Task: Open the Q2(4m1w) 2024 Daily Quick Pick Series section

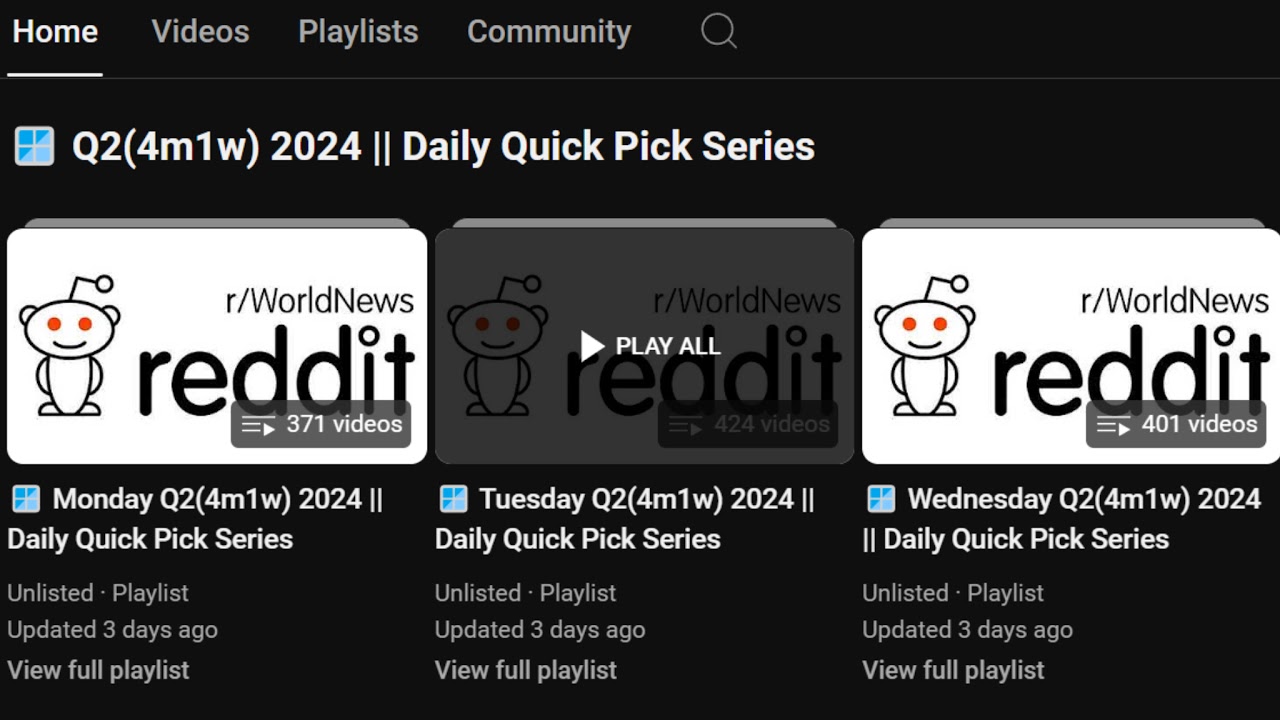Action: 443,147
